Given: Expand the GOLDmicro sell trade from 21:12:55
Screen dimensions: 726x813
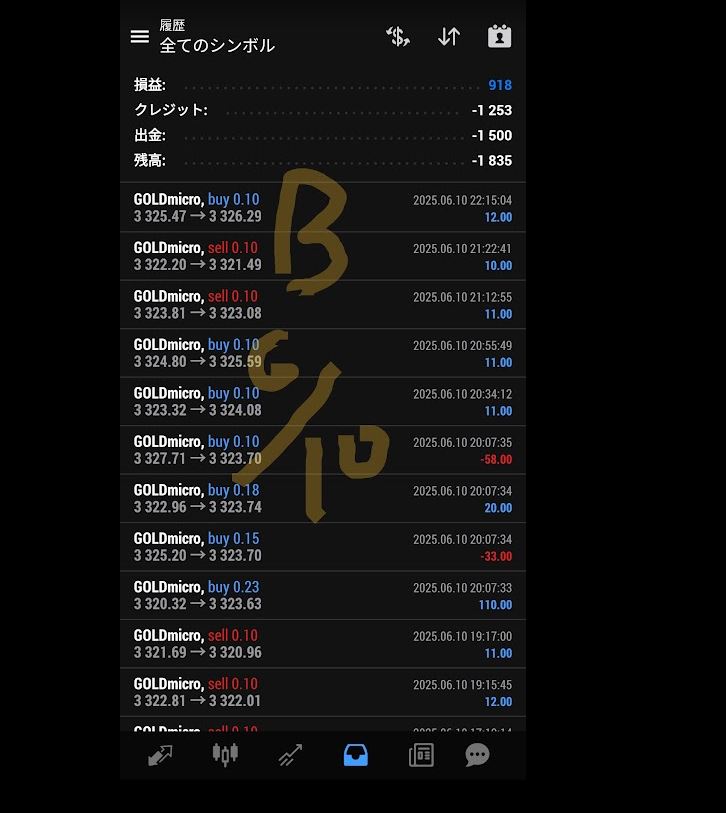Looking at the screenshot, I should pyautogui.click(x=322, y=305).
